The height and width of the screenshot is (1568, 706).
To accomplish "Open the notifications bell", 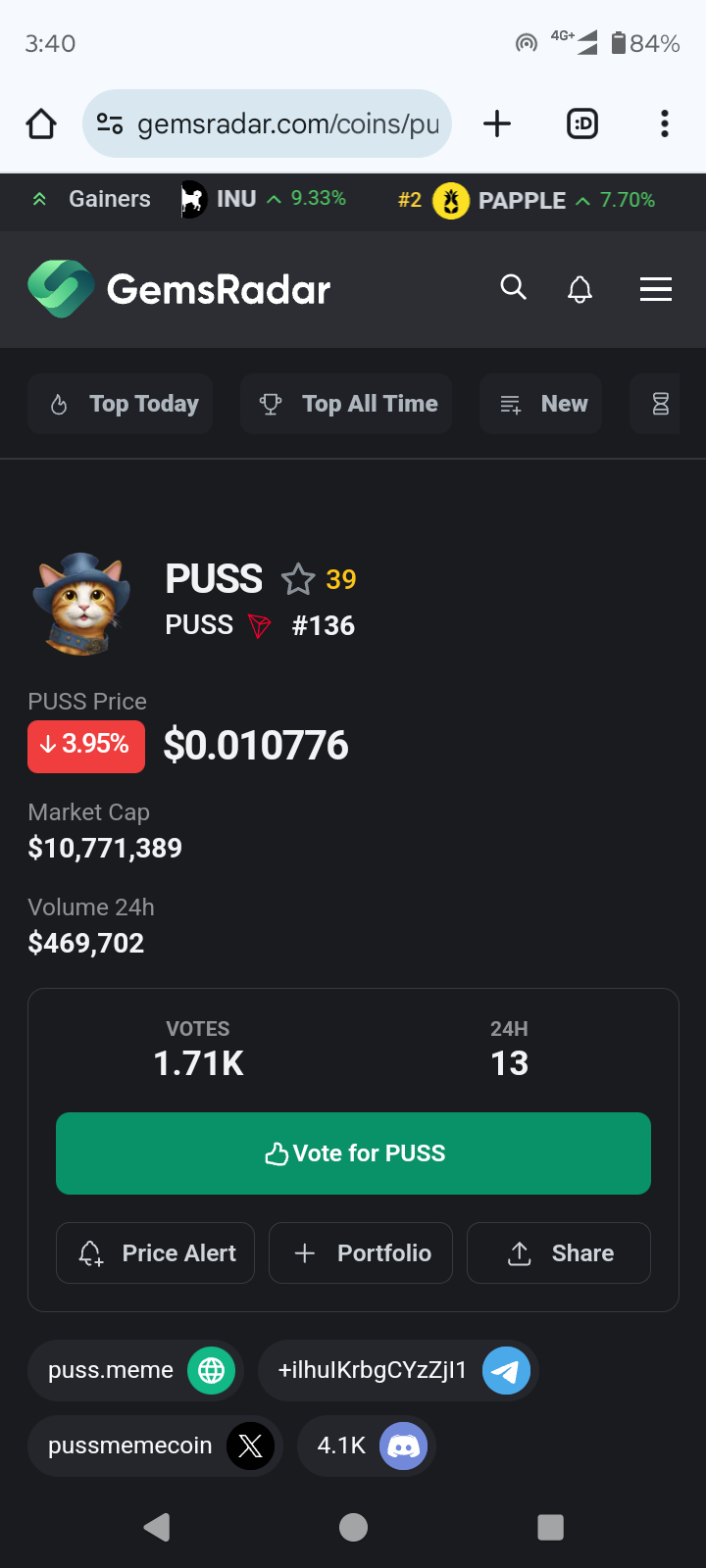I will 580,289.
